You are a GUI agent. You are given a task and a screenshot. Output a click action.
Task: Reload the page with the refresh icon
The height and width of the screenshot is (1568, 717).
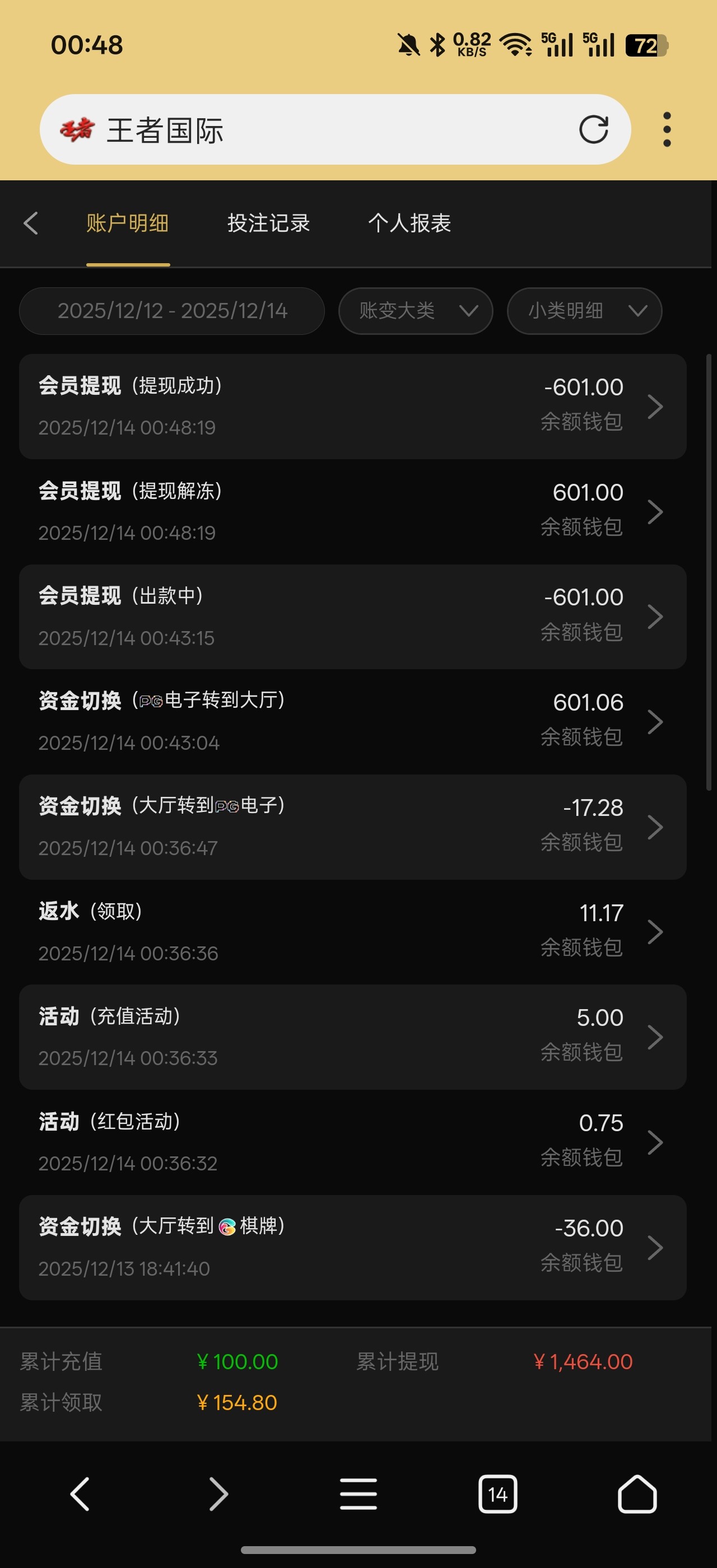point(593,130)
